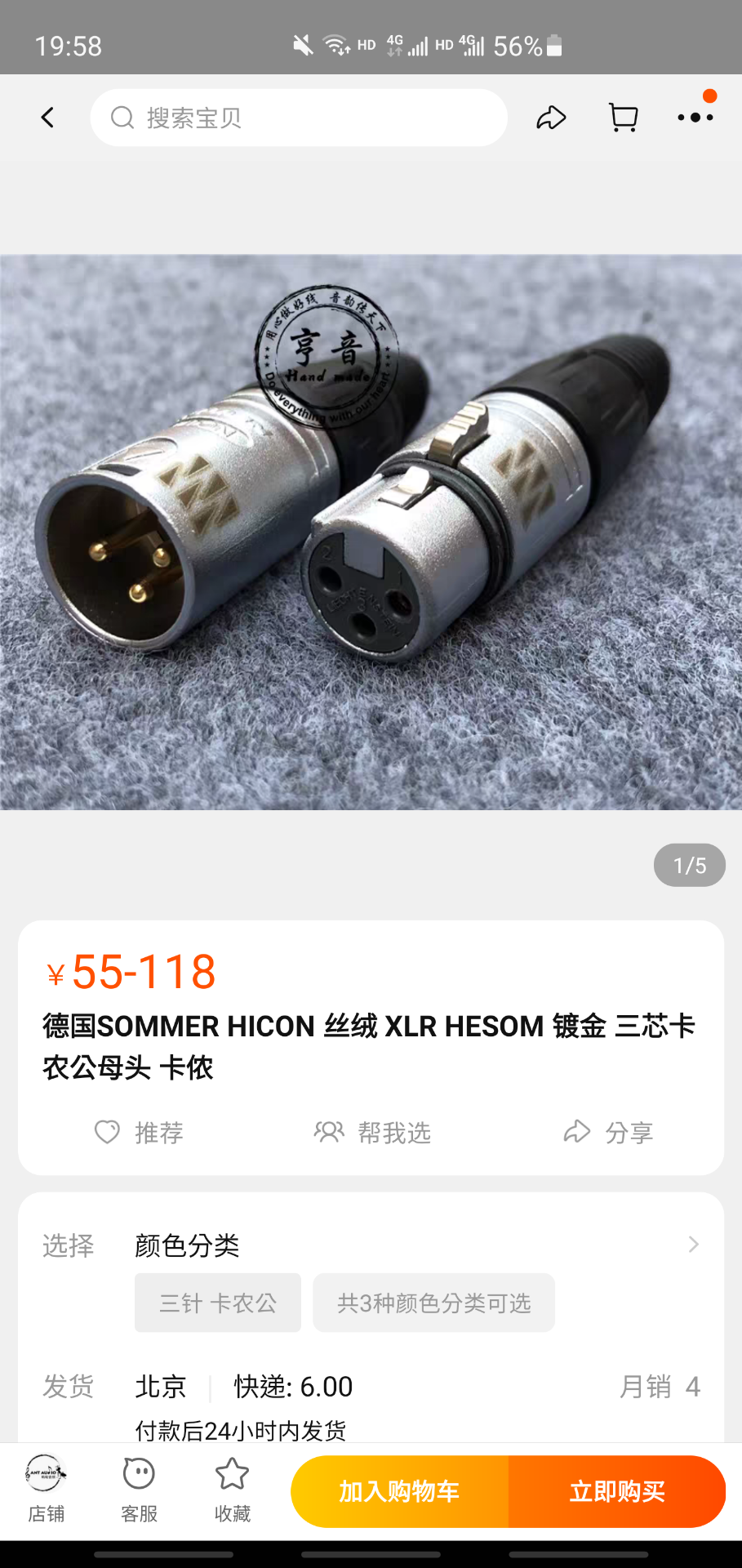
Task: Open the 店铺 store page
Action: click(46, 1489)
